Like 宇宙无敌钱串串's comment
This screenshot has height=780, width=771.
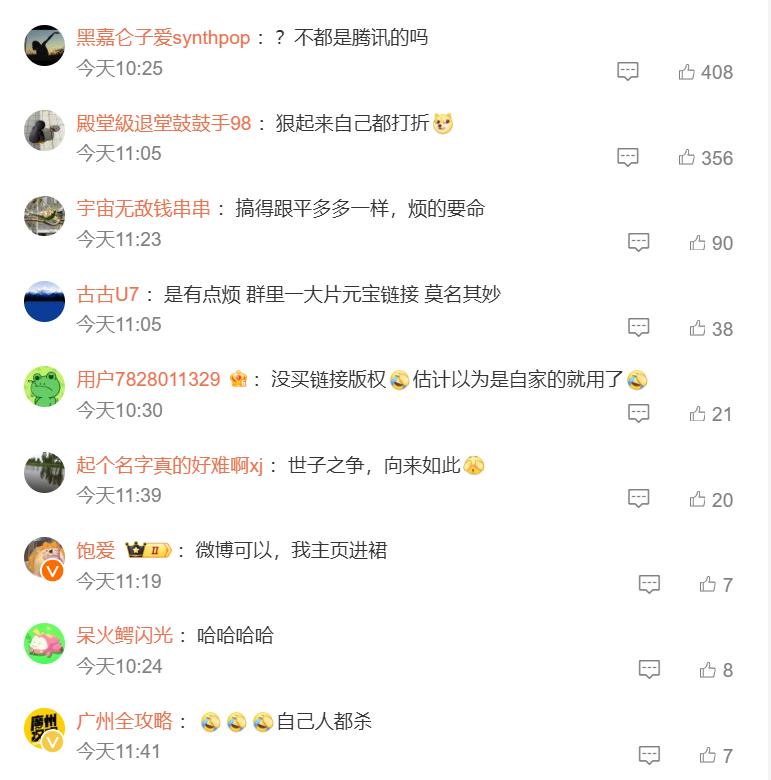pos(698,243)
